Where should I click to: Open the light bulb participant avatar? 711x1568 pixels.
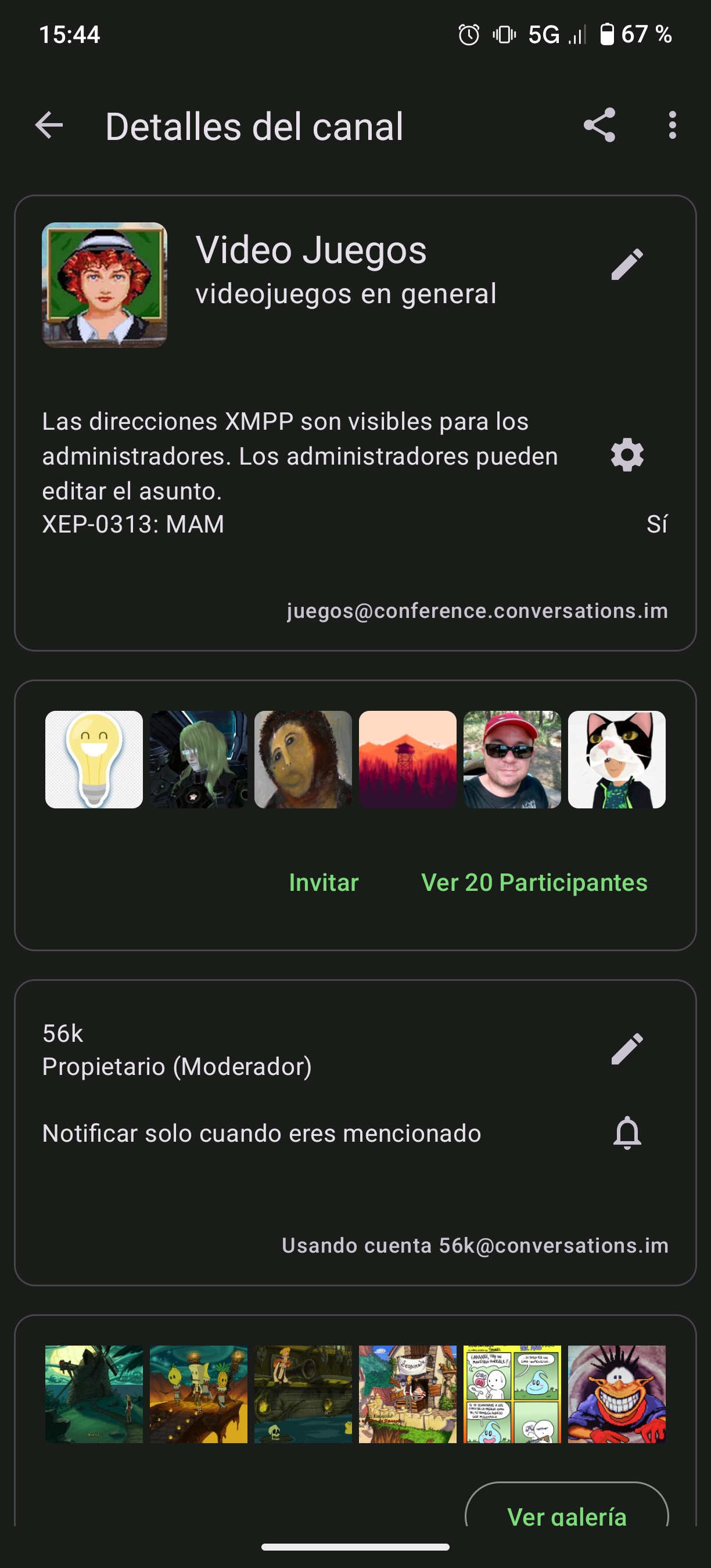tap(94, 760)
